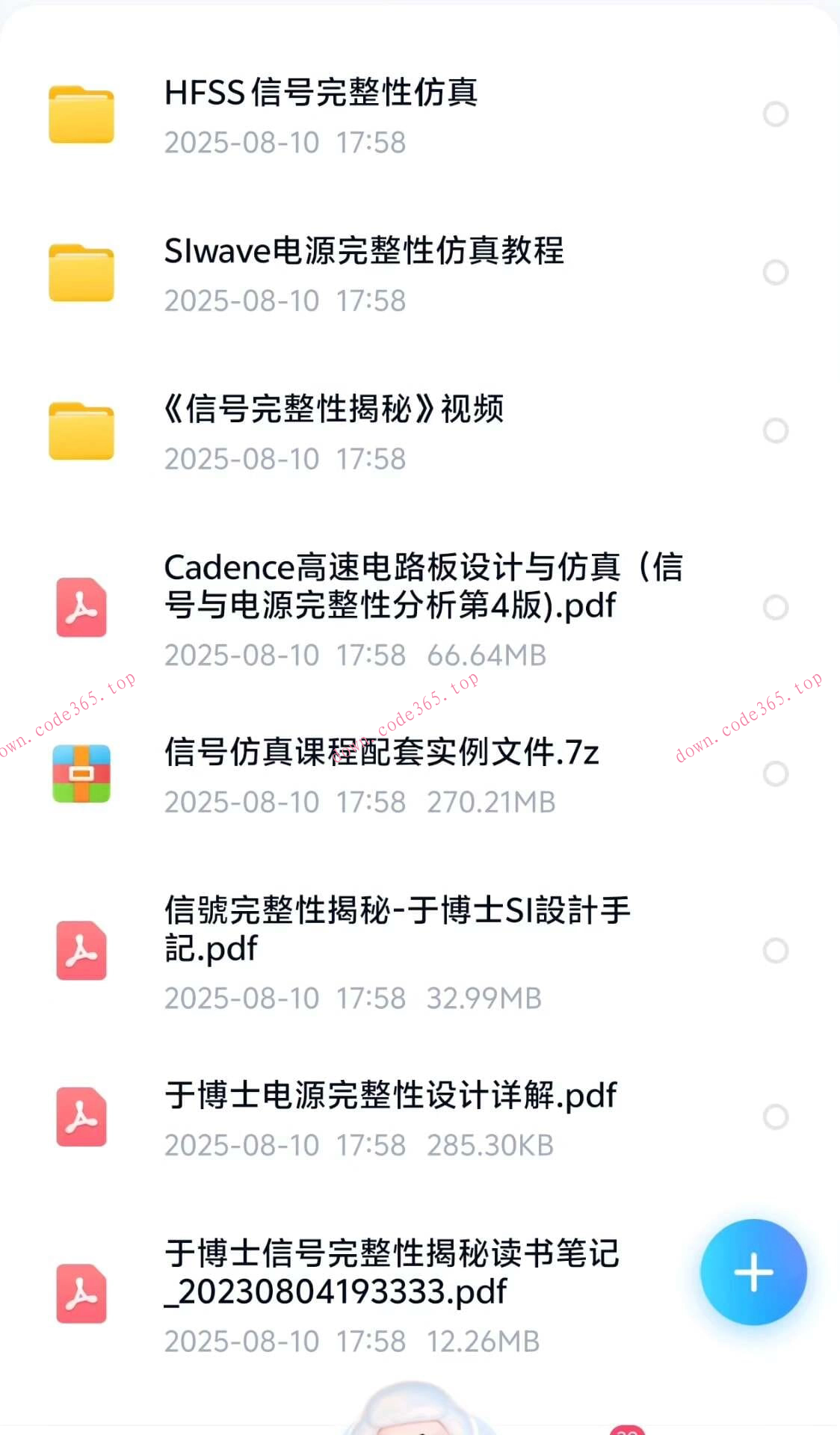Tap the blue plus button to add files
This screenshot has width=840, height=1435.
[754, 1273]
